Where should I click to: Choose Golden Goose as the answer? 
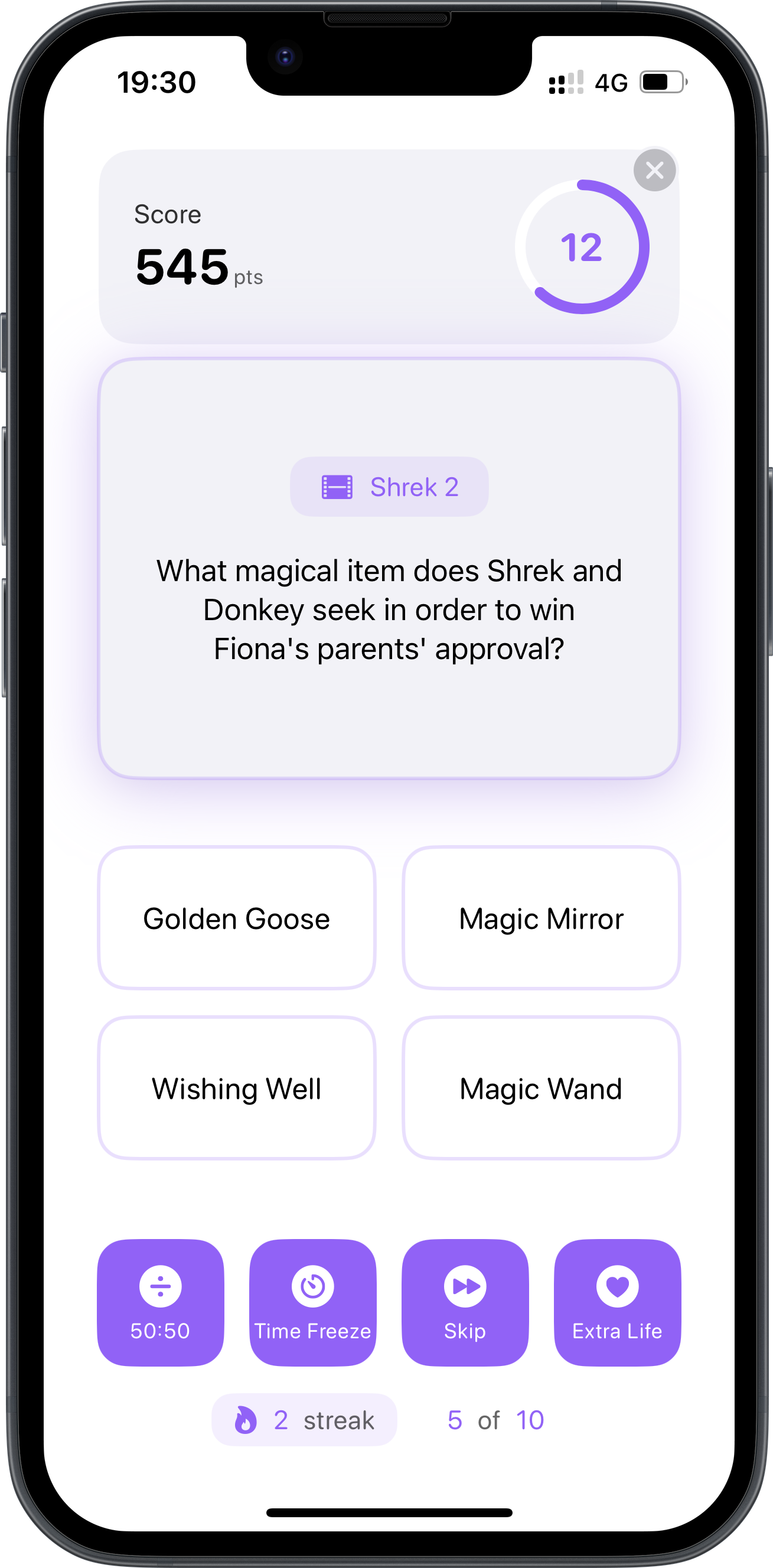click(x=236, y=918)
